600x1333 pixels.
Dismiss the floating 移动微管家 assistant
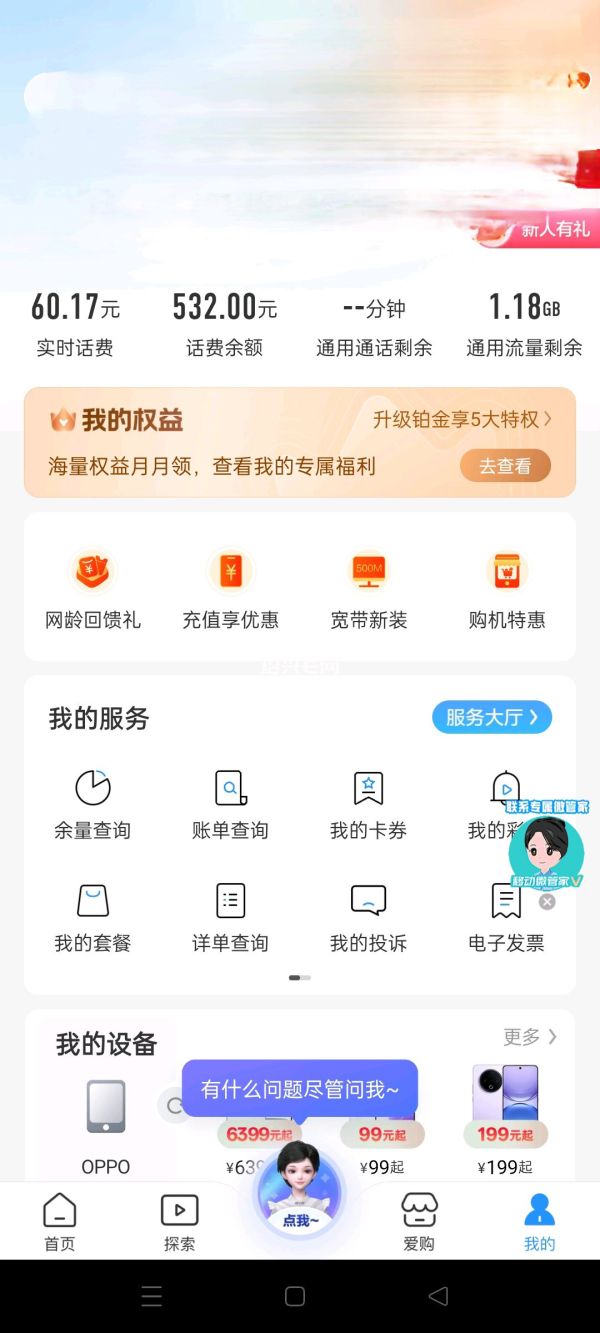547,902
